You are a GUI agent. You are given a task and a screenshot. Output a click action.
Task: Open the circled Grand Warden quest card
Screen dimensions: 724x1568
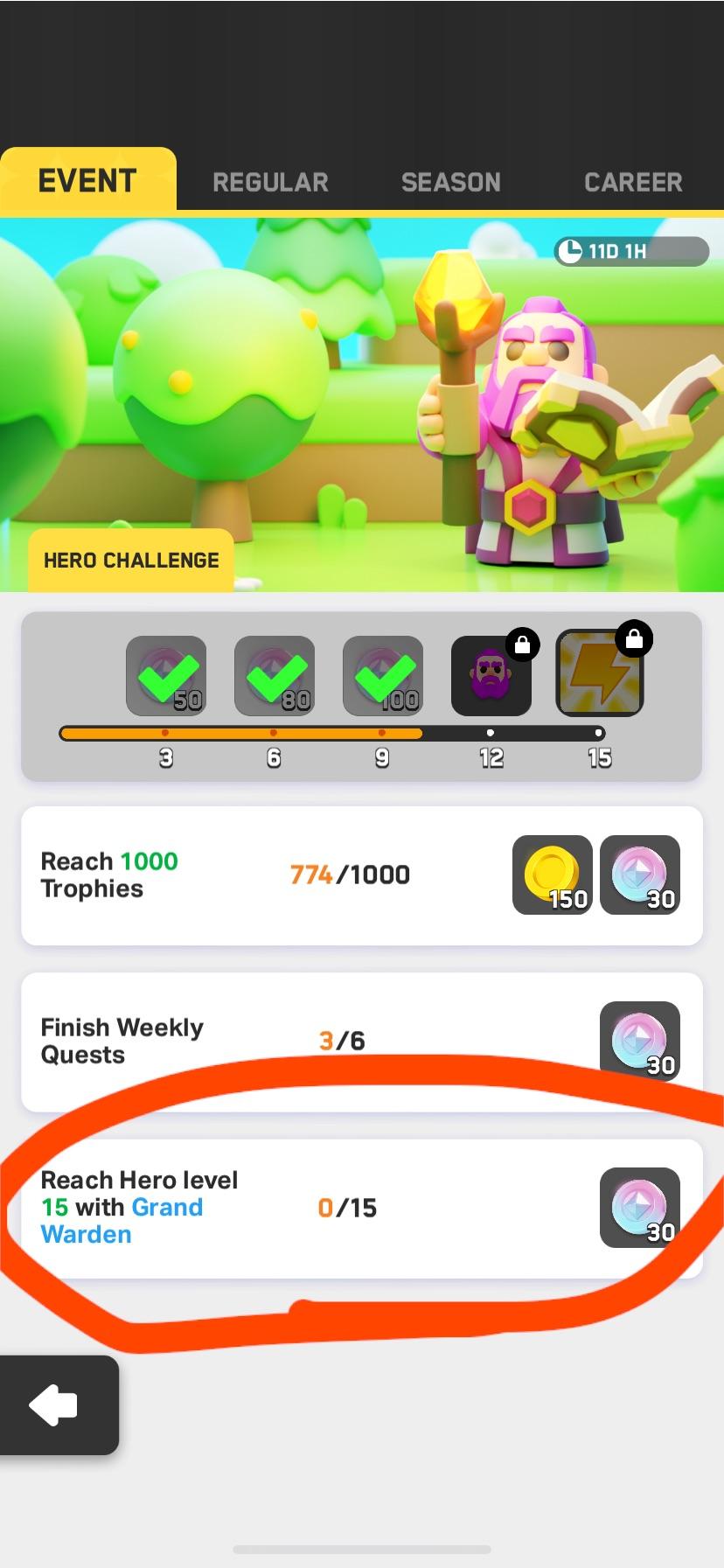pos(362,1207)
